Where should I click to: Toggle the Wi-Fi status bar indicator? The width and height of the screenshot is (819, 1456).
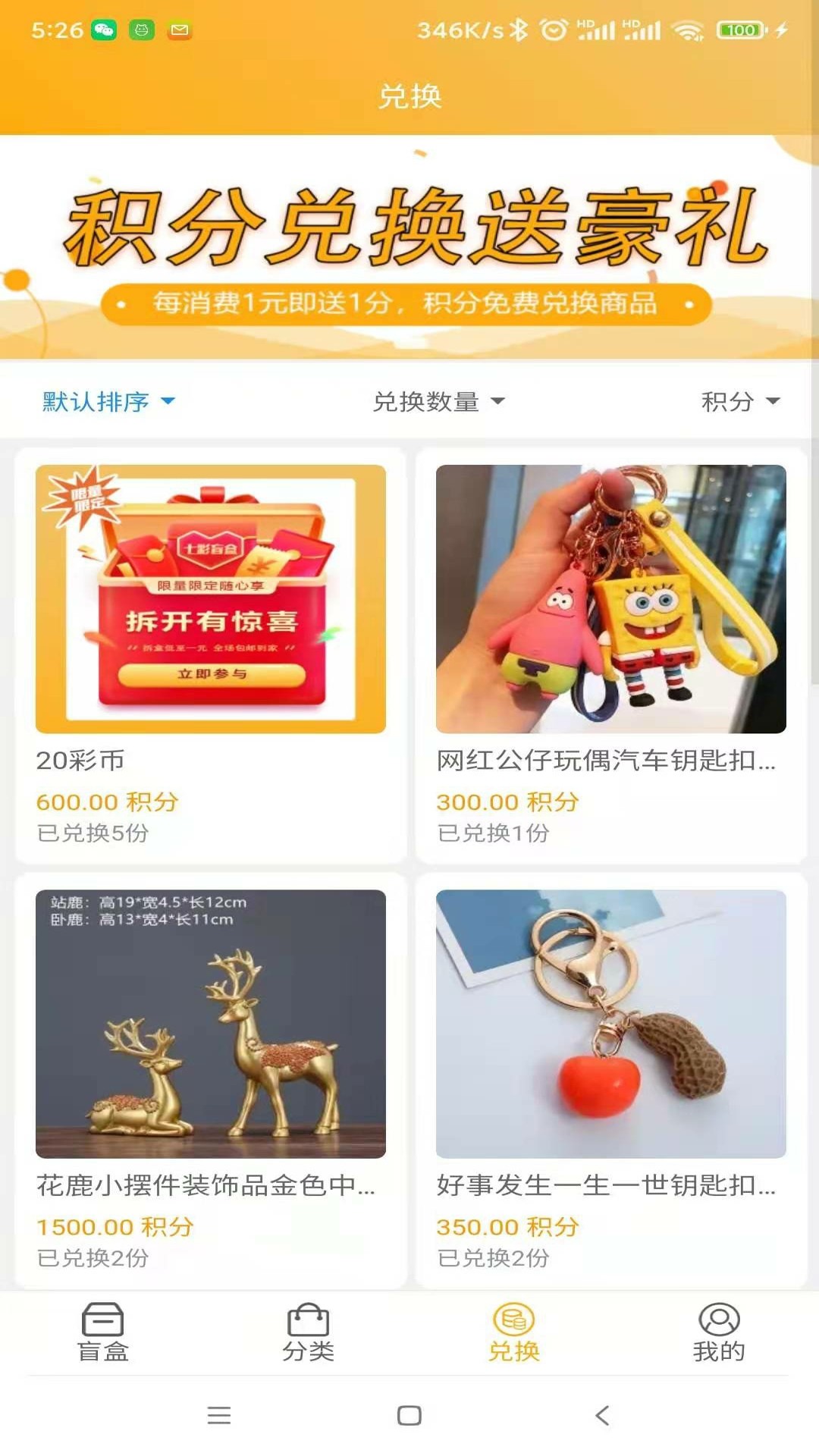coord(690,29)
